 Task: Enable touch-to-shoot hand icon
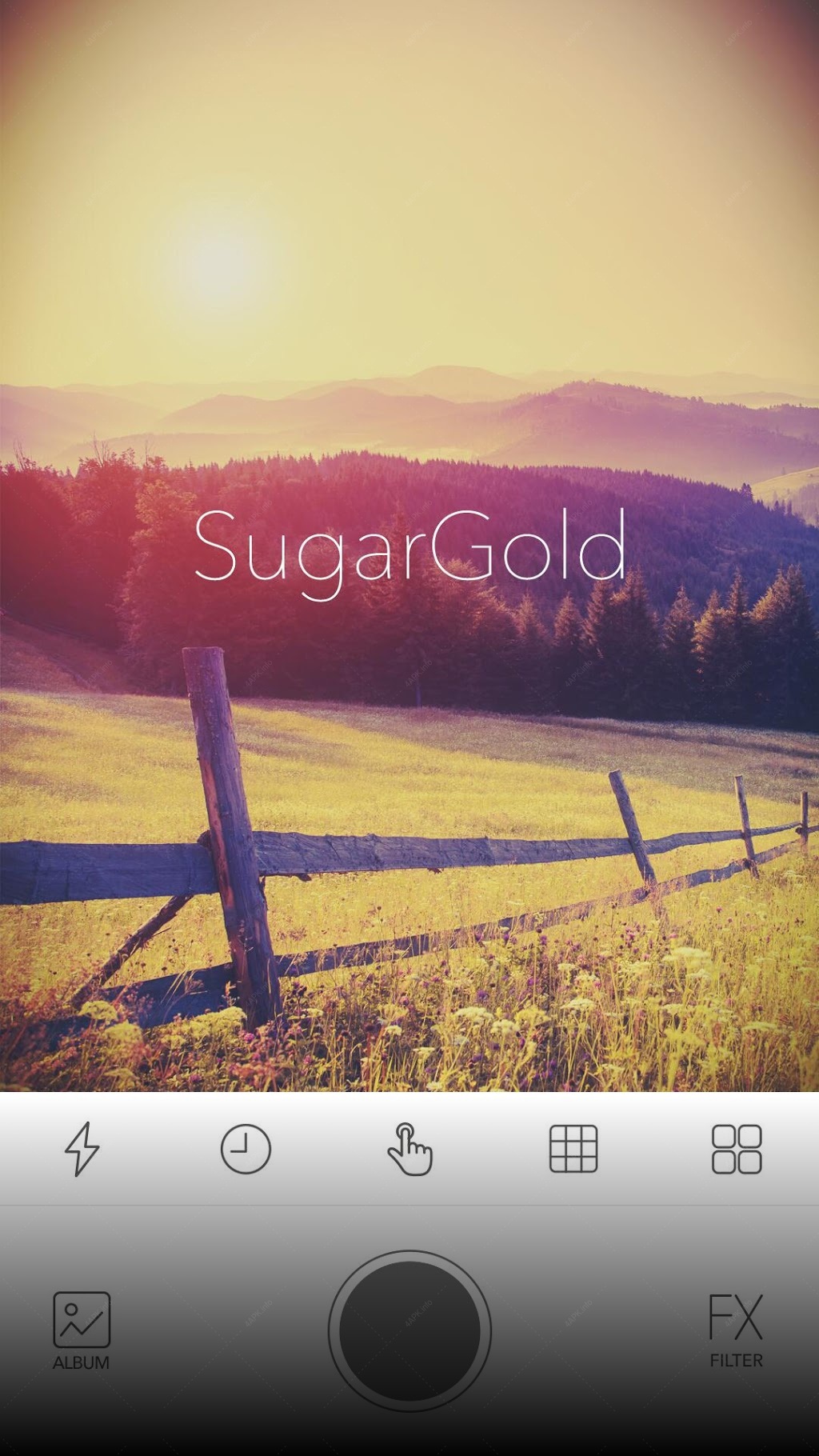409,1149
